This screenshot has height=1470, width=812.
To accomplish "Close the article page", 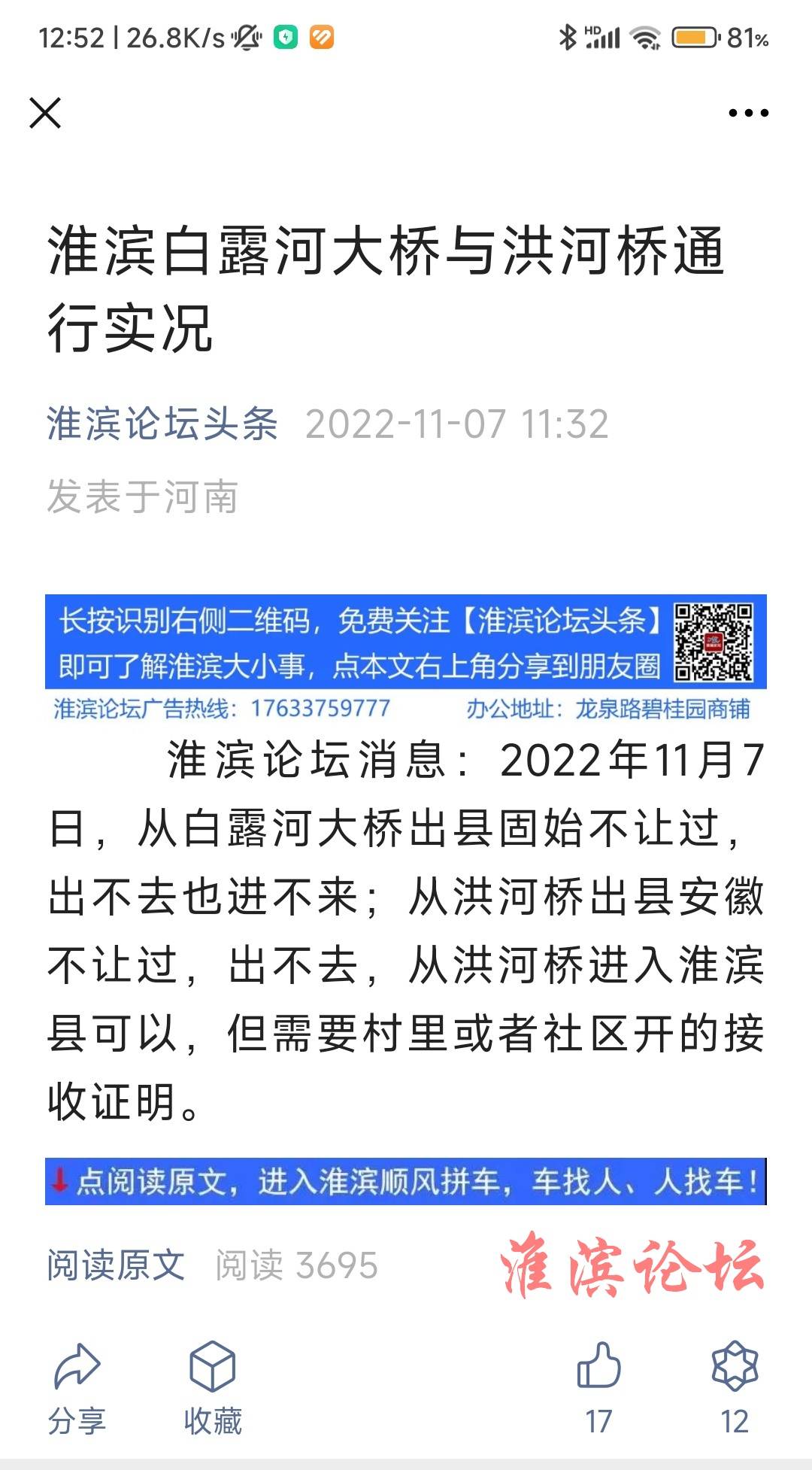I will (45, 113).
